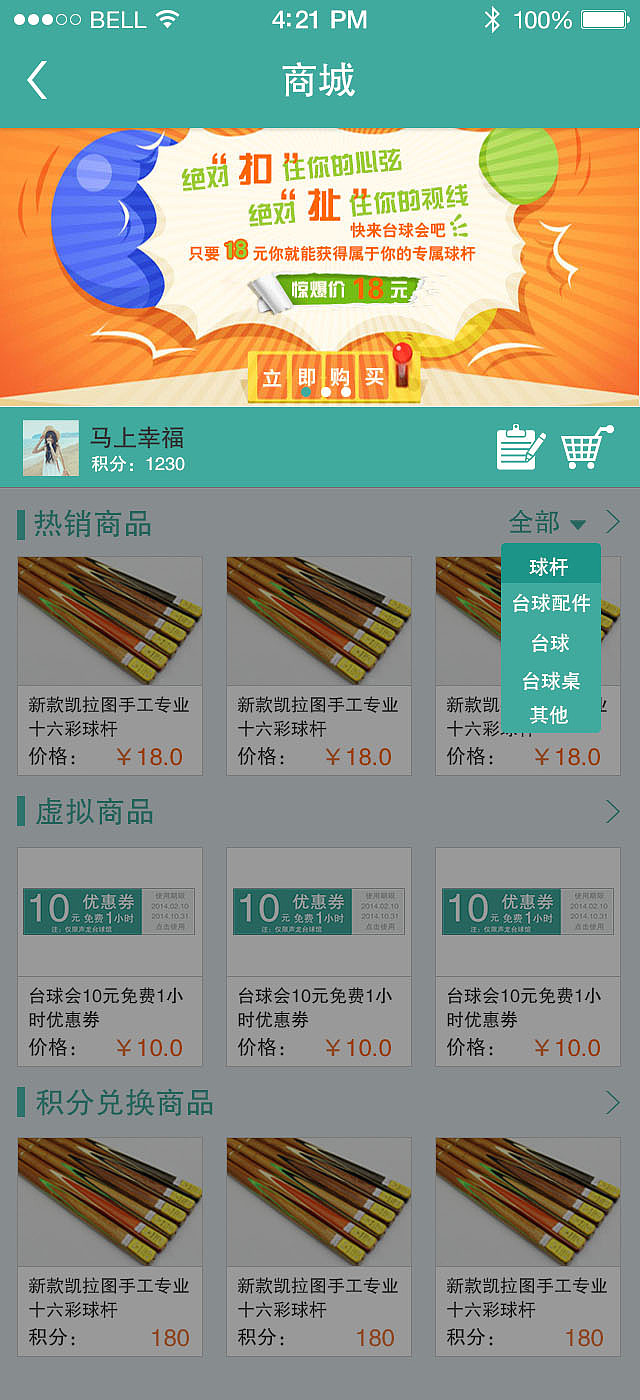Open the shopping cart
Image resolution: width=640 pixels, height=1400 pixels.
tap(586, 447)
